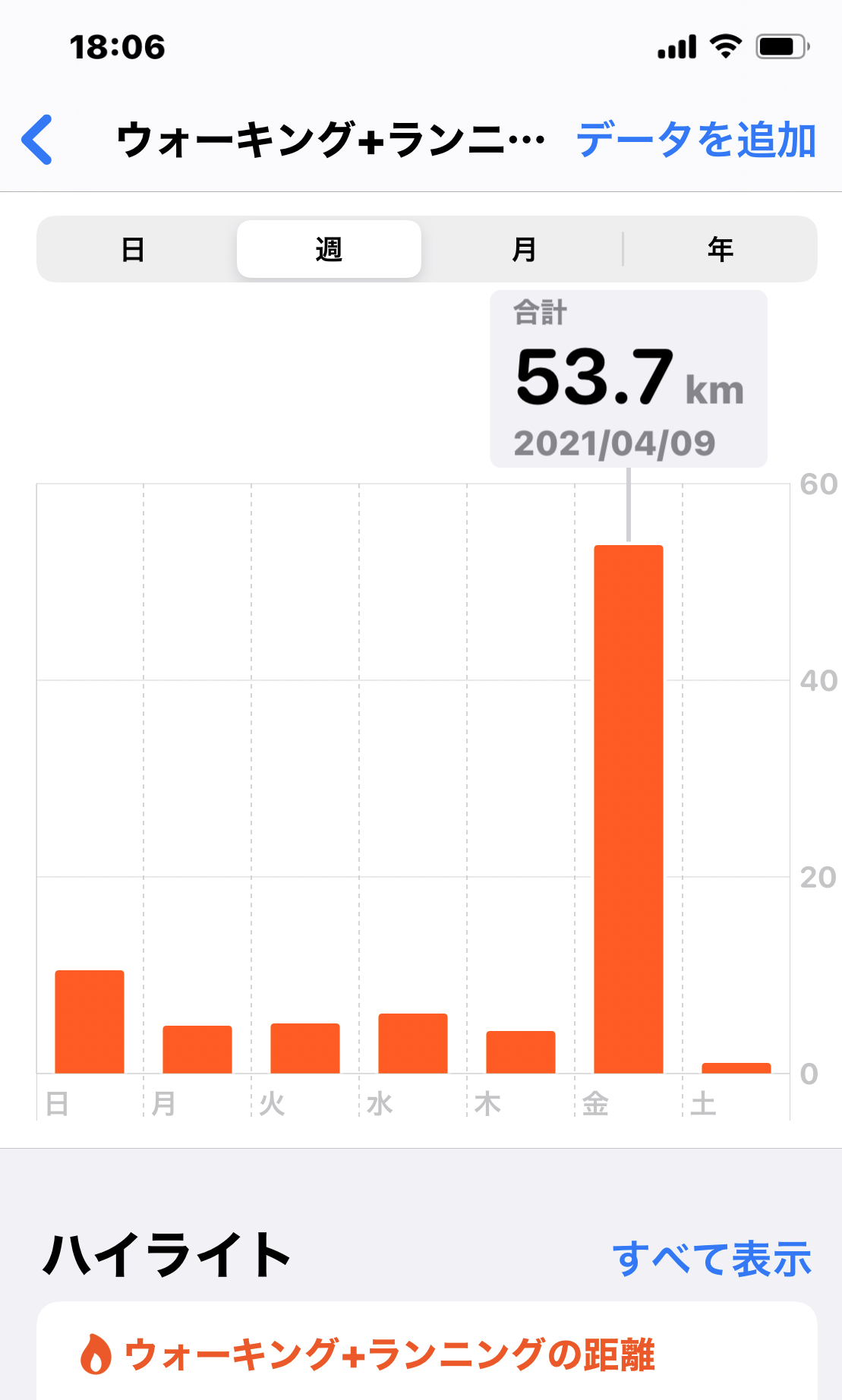Switch to the 日 (day) view
This screenshot has width=842, height=1400.
click(x=134, y=249)
